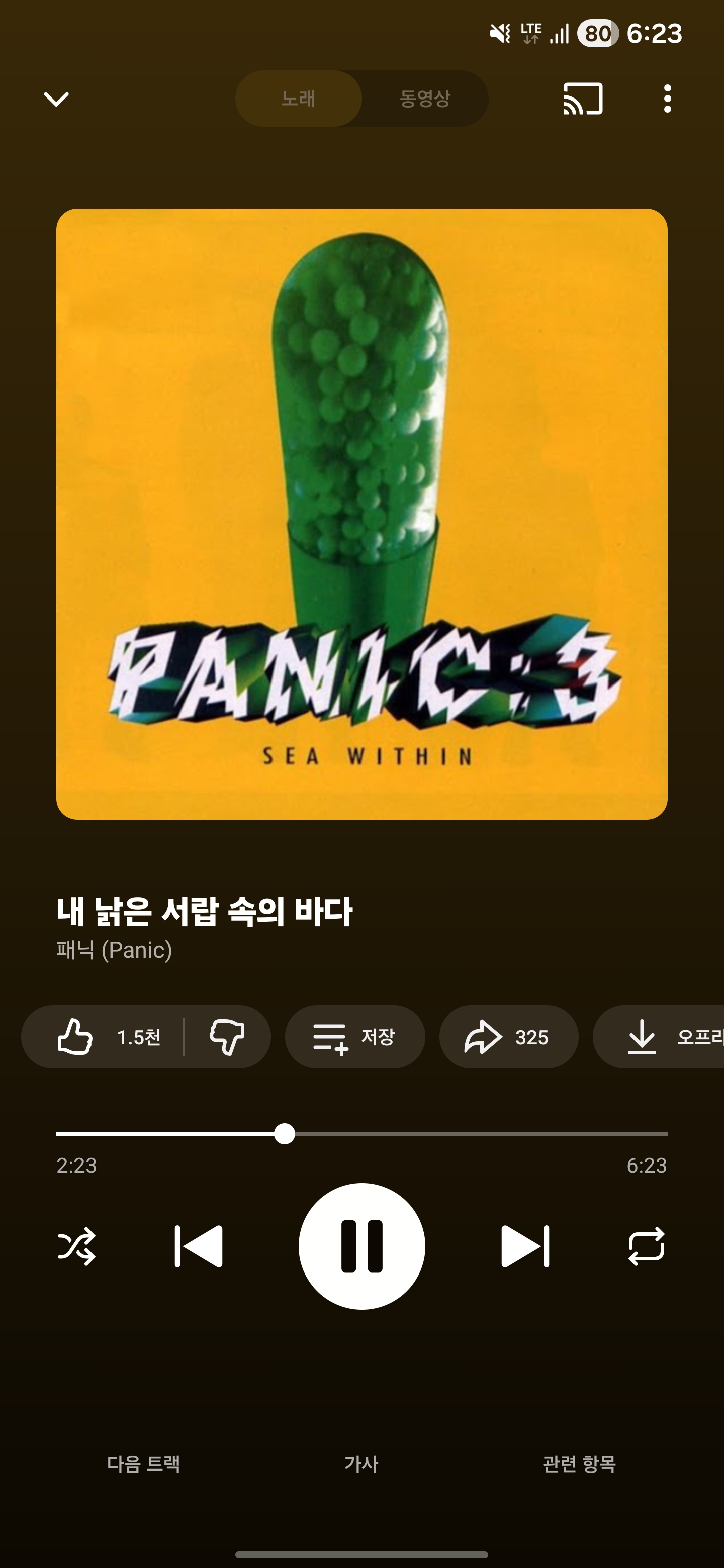
Task: Share this song
Action: coord(508,1037)
